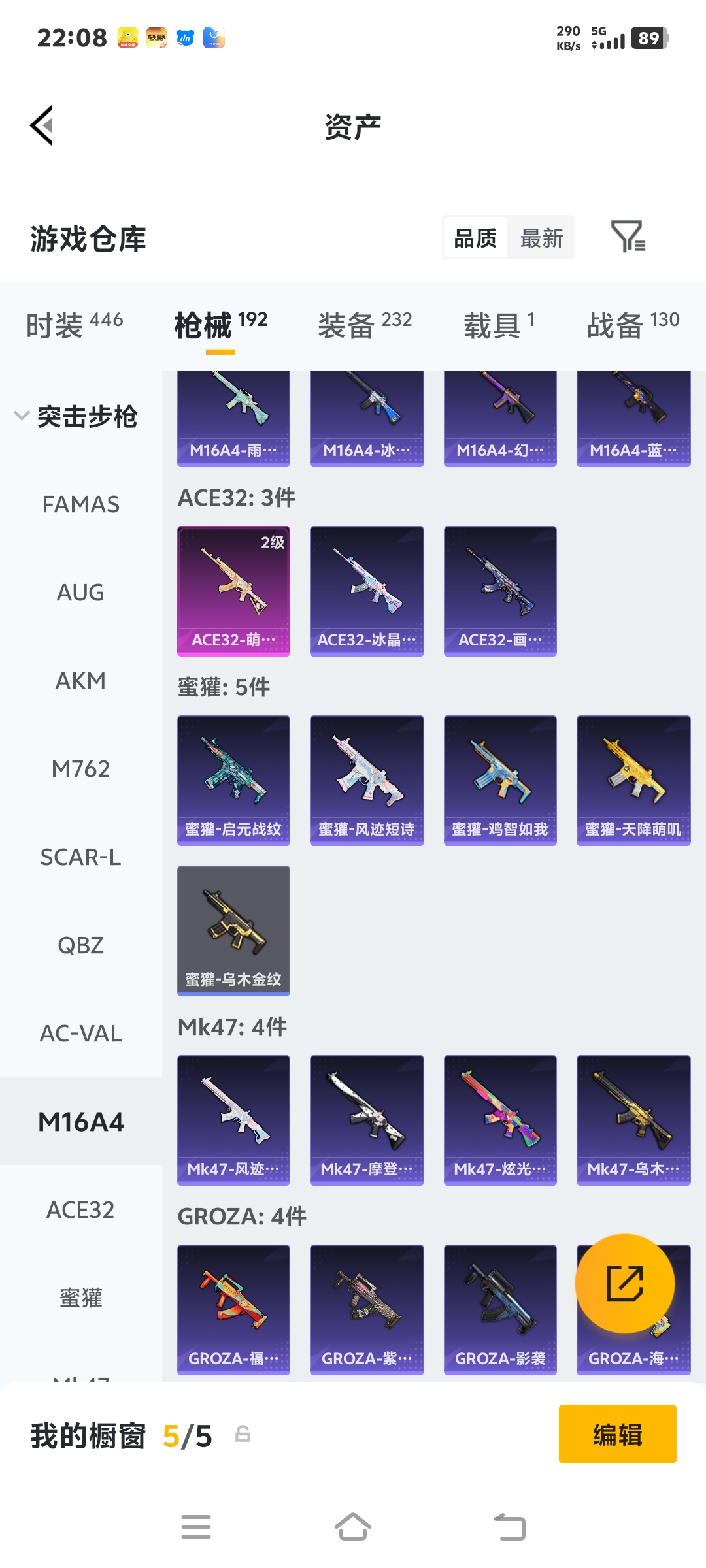Sort items by 最新
706x1568 pixels.
(x=541, y=238)
